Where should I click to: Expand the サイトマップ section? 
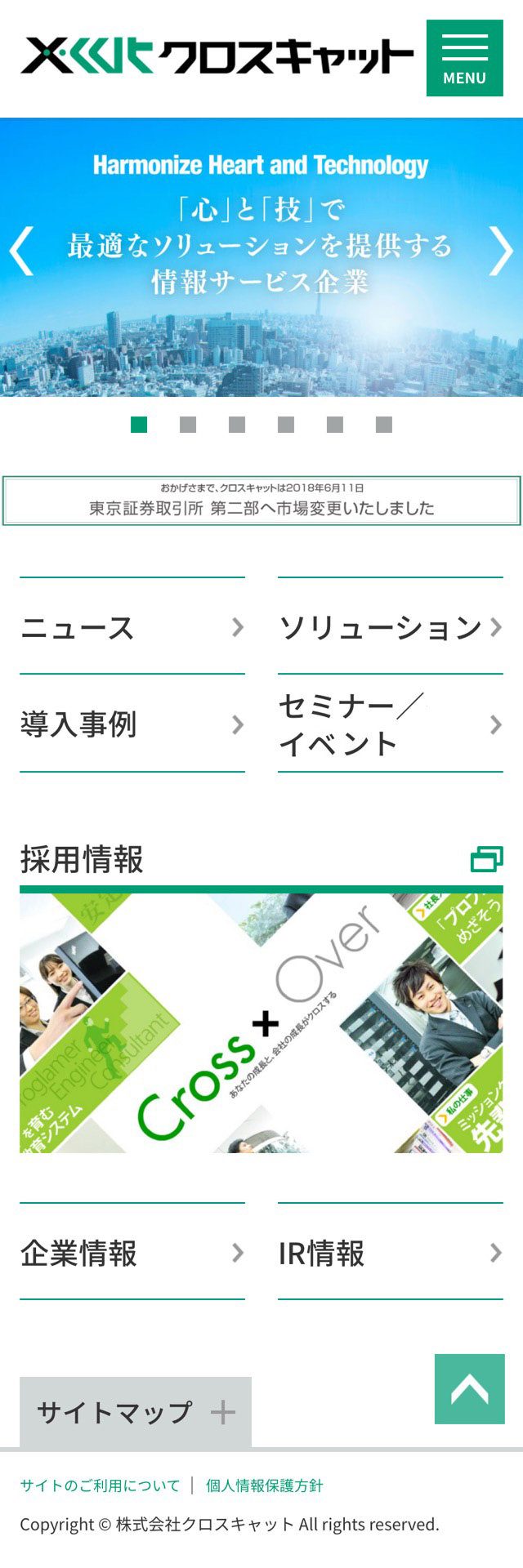coord(136,1412)
